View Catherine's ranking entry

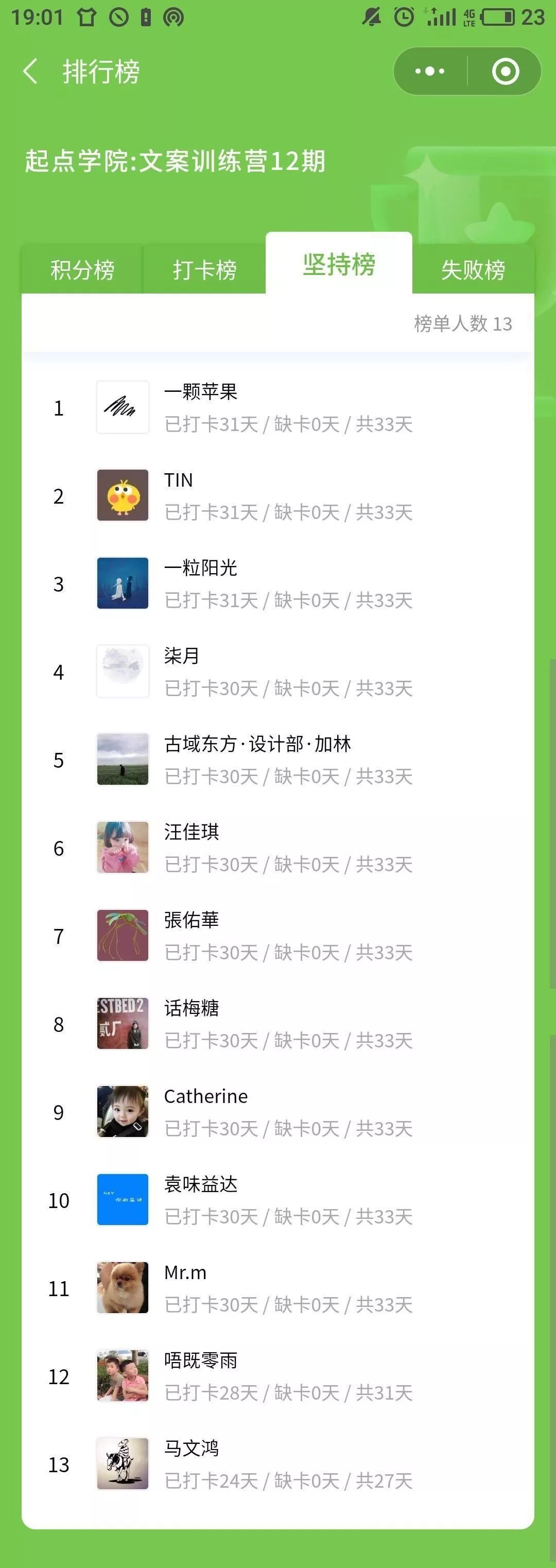[x=277, y=1112]
